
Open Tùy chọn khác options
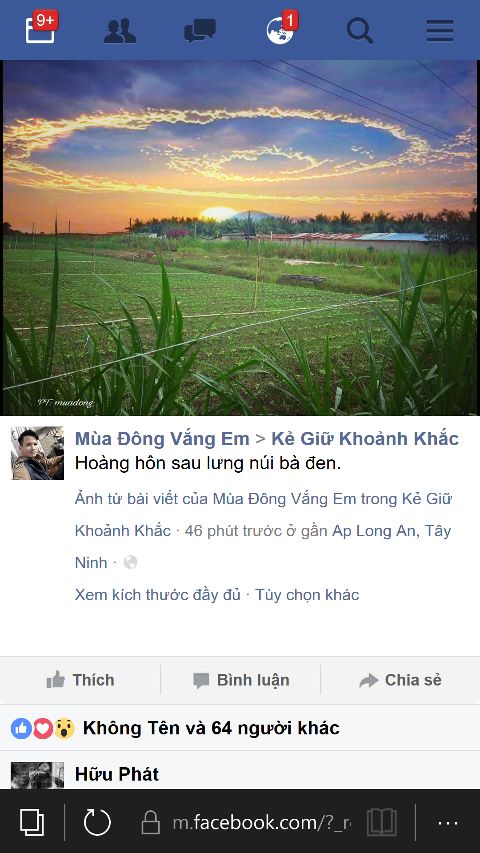(x=307, y=595)
